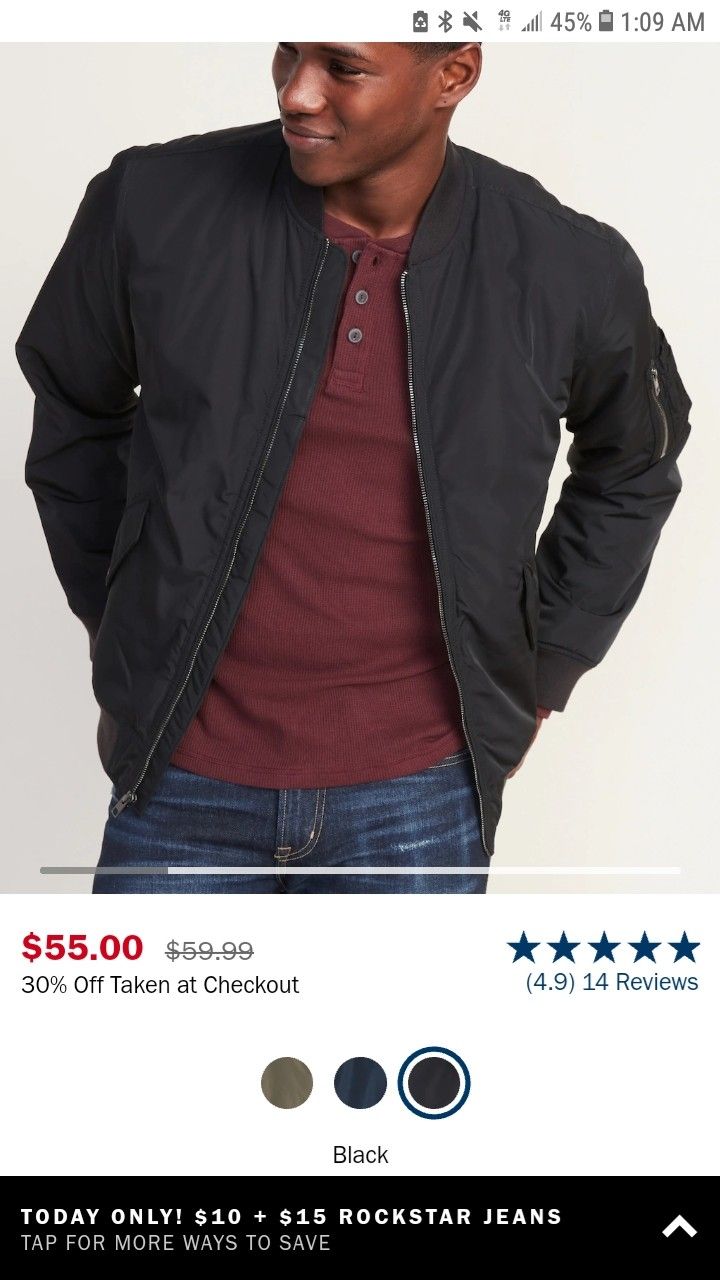This screenshot has height=1280, width=720.
Task: Open the bomber jacket product photo
Action: 360,467
